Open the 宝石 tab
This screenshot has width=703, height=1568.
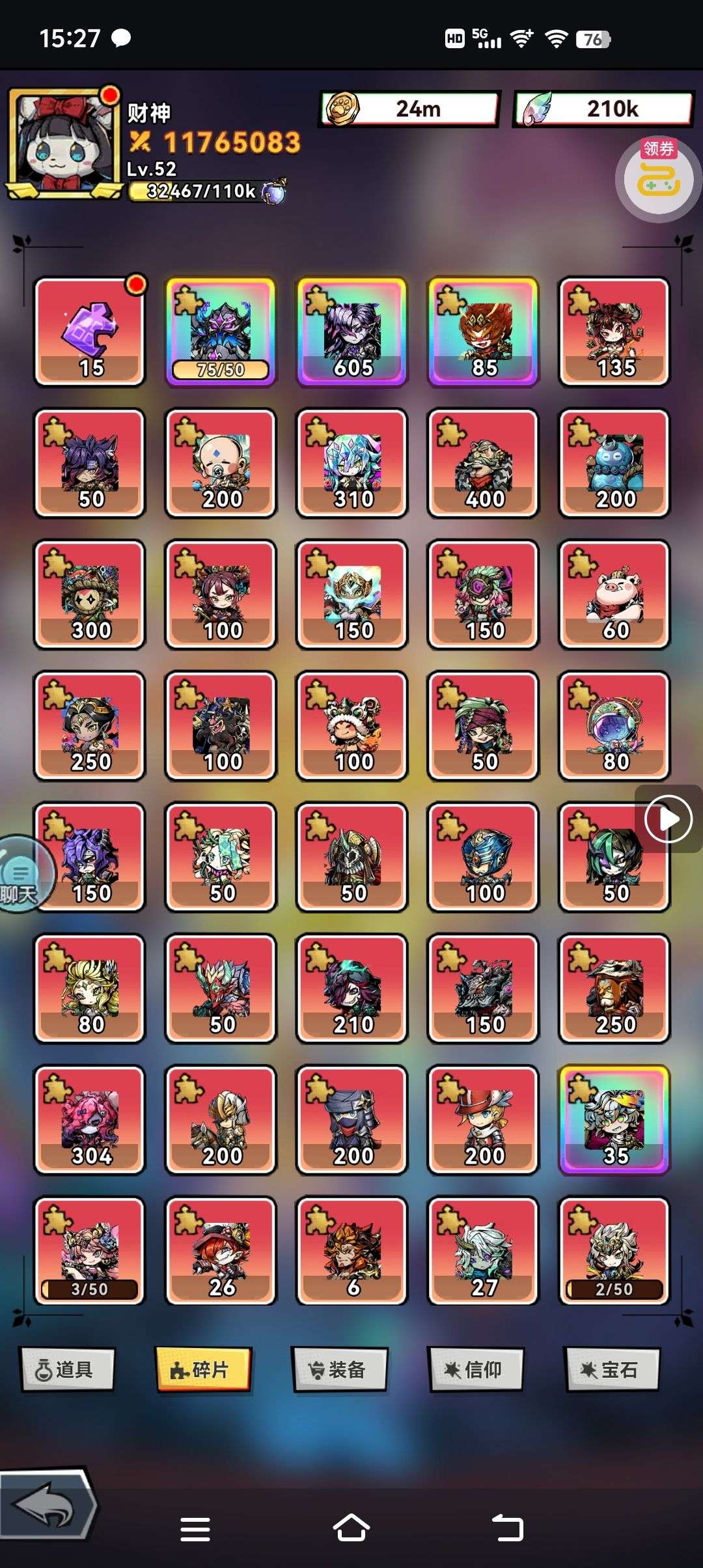[x=611, y=1369]
